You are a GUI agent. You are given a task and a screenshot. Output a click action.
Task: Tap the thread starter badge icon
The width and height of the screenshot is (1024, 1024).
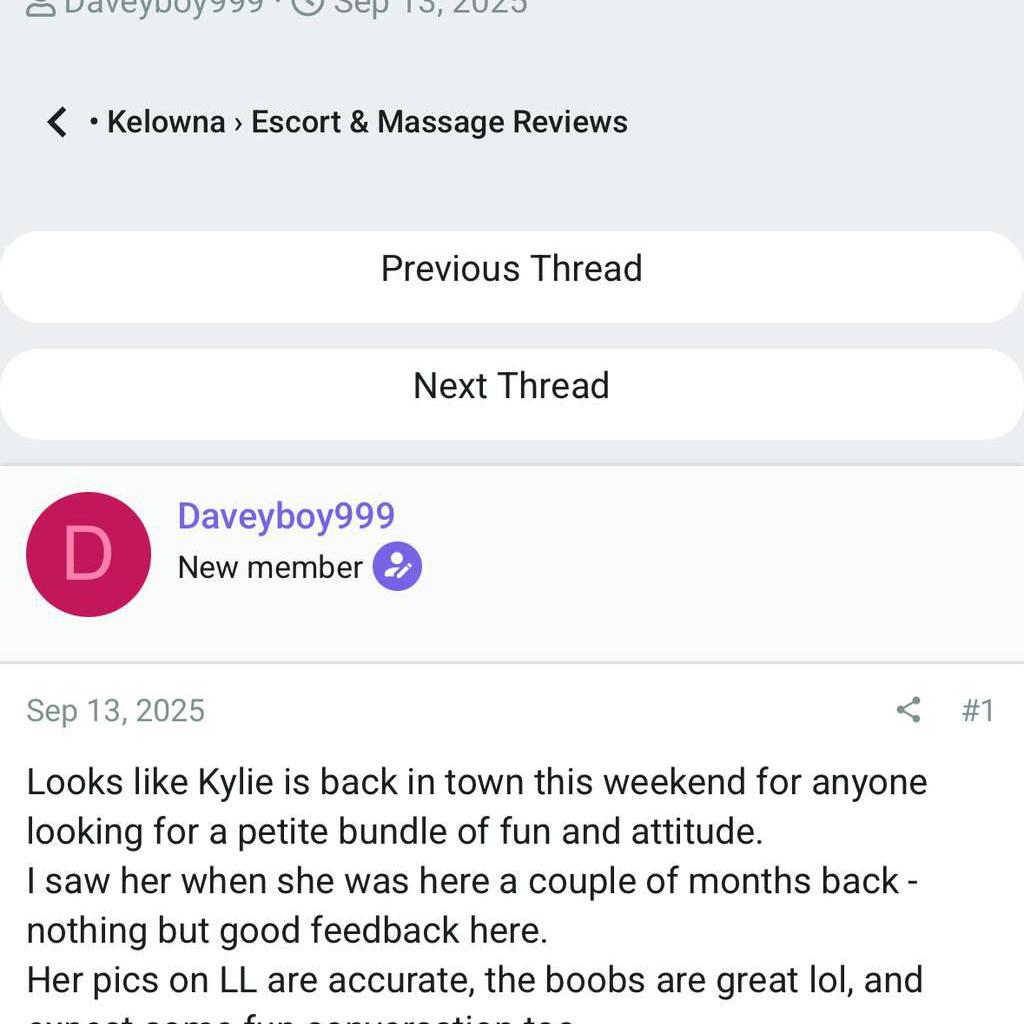[397, 567]
